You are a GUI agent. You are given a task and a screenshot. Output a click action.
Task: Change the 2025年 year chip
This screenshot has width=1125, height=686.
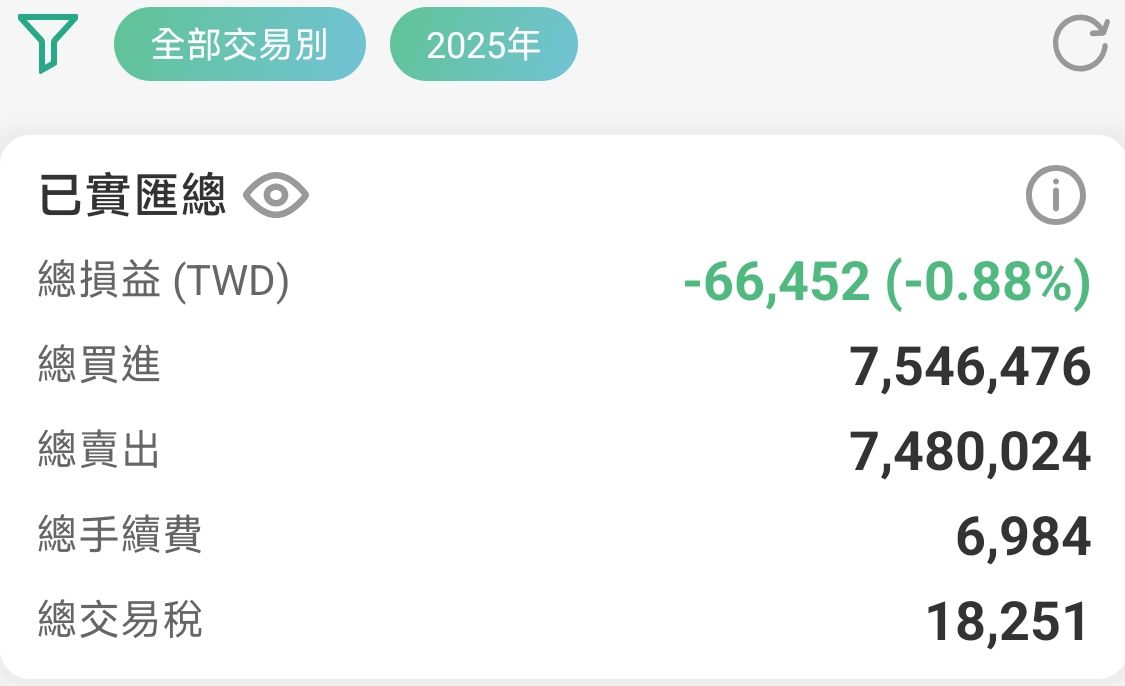(x=483, y=44)
